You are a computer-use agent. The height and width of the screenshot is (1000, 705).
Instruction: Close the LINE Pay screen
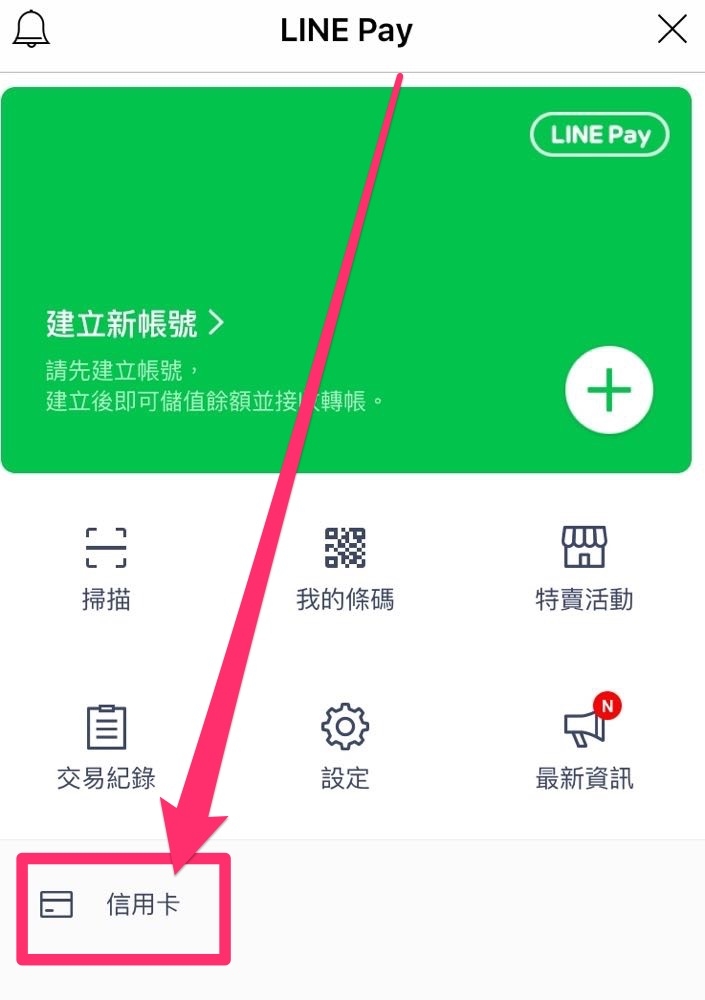pos(672,31)
